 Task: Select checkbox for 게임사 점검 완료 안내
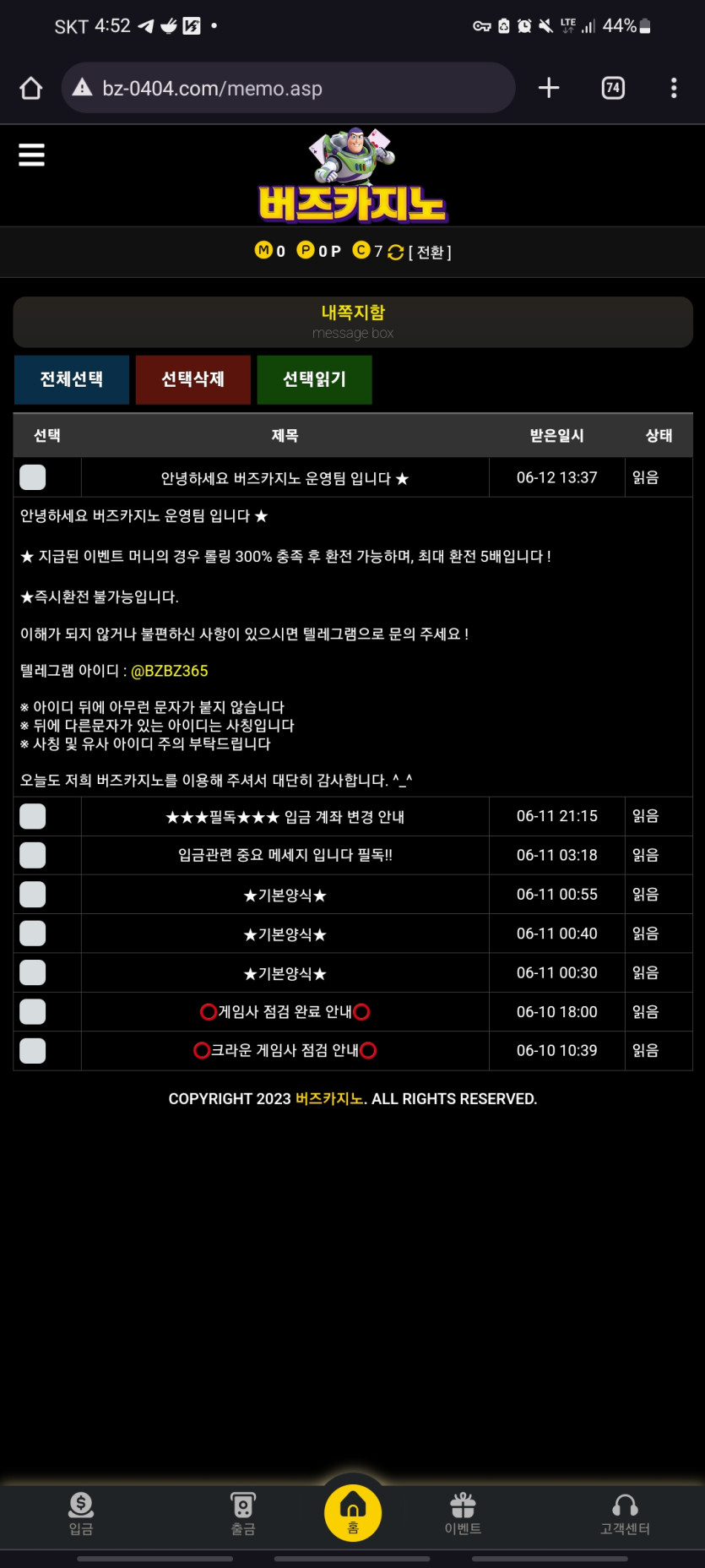click(x=33, y=1011)
